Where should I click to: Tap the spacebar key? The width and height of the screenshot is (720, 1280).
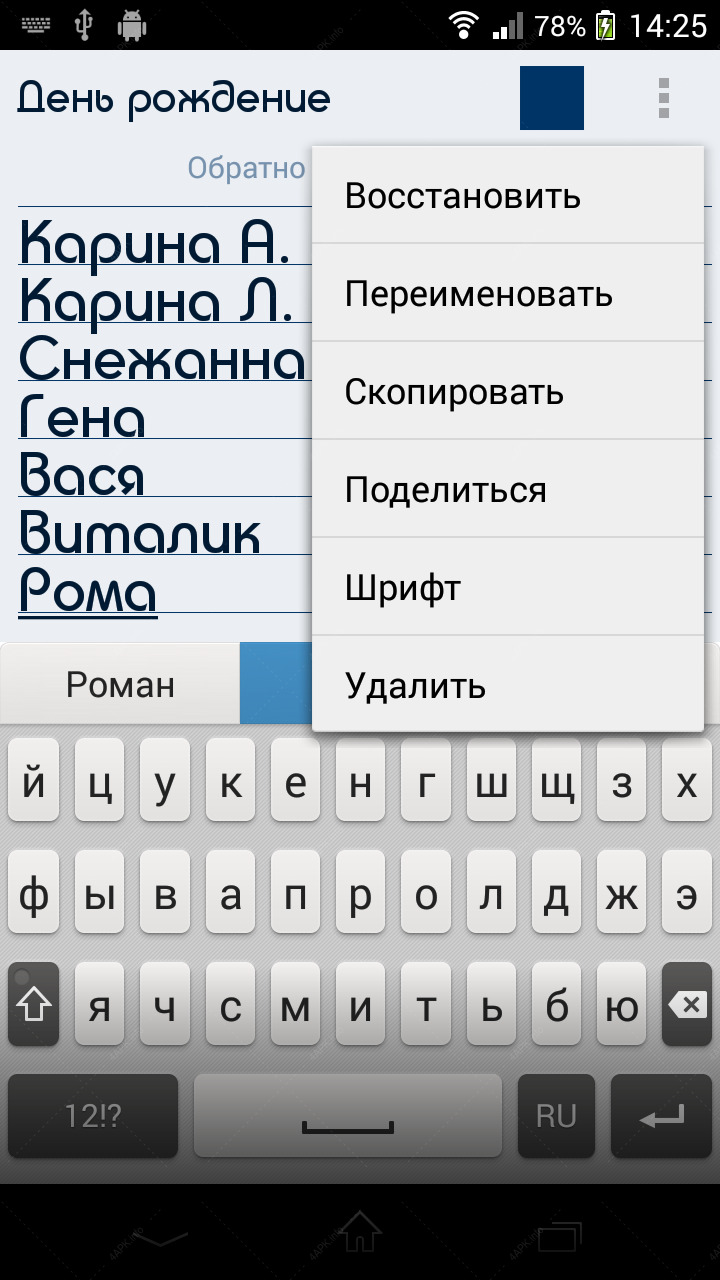348,1116
